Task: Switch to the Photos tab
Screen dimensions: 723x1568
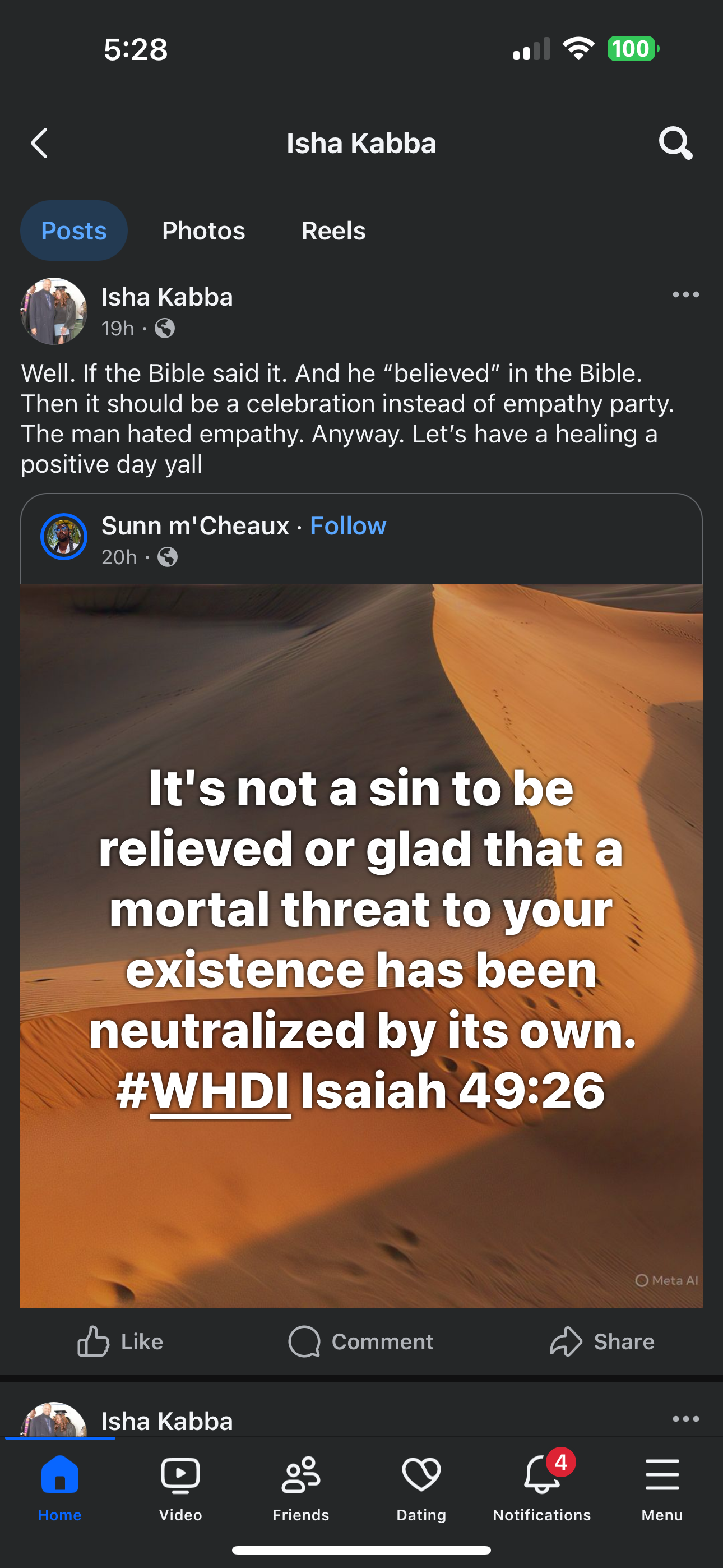Action: tap(203, 230)
